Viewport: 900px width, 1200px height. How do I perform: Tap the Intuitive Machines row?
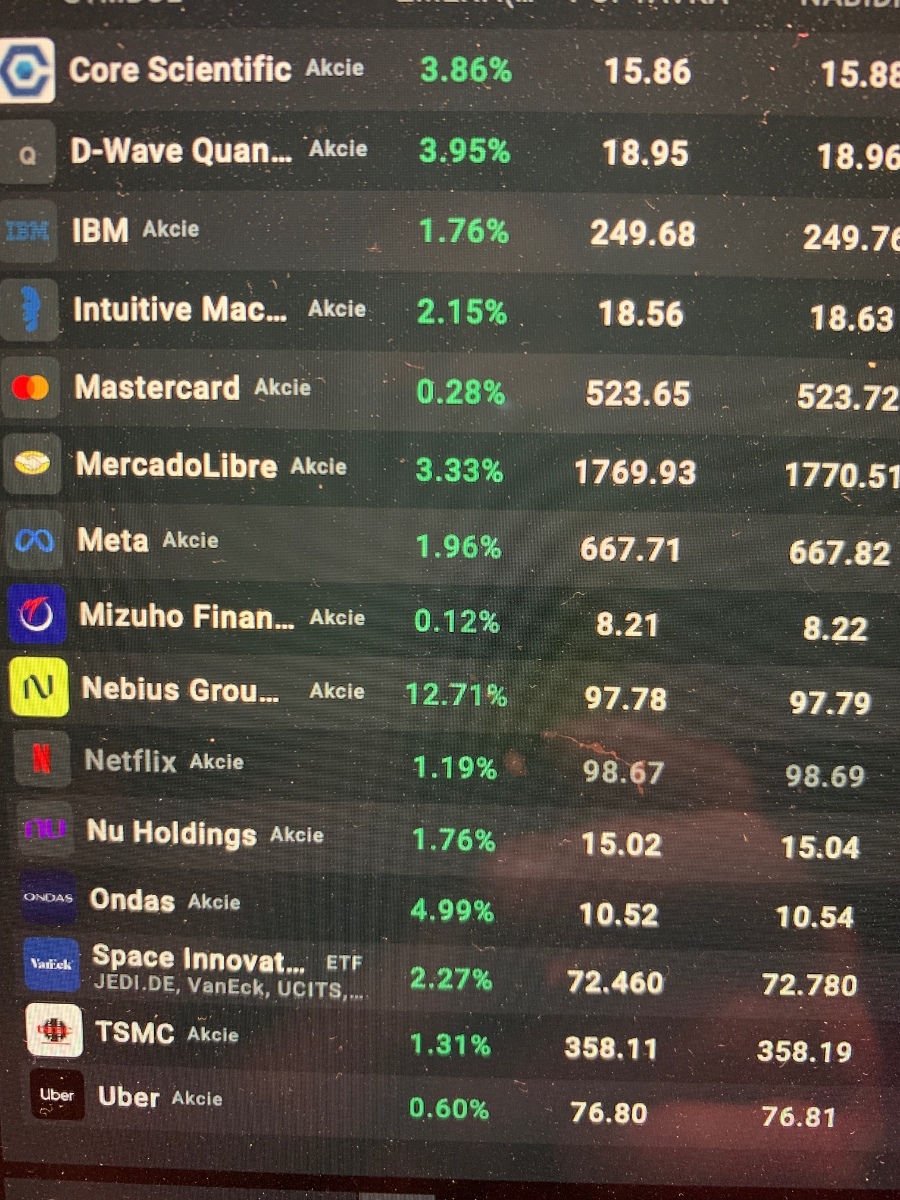click(180, 310)
